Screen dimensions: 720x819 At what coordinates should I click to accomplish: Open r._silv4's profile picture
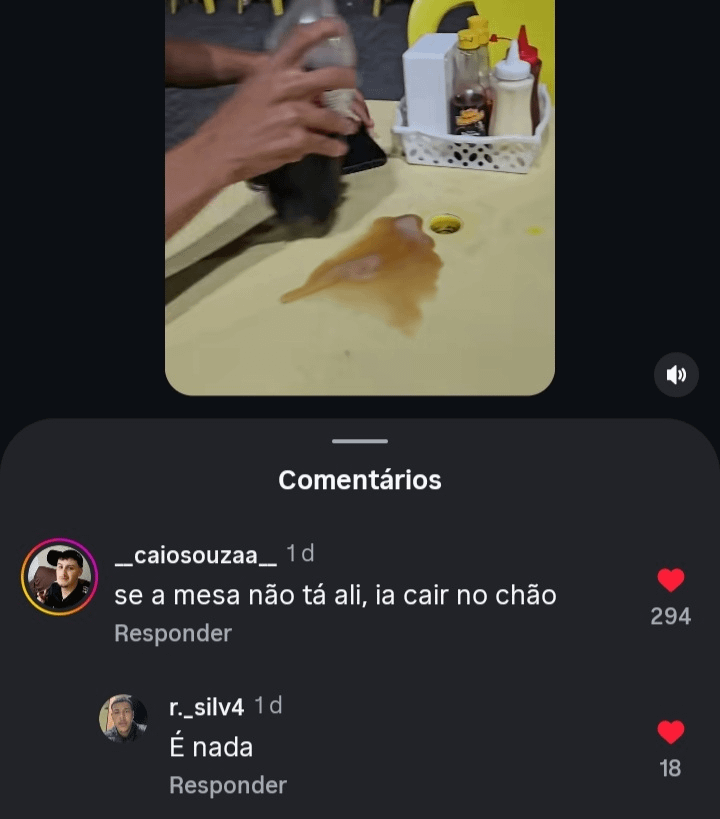coord(123,718)
